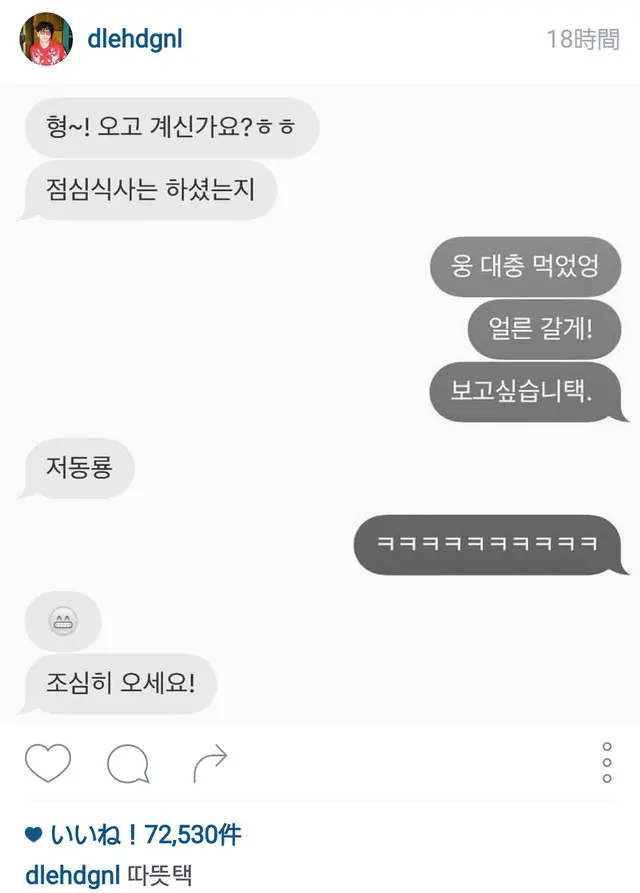640x893 pixels.
Task: Share this post via the arrow icon
Action: pyautogui.click(x=209, y=765)
